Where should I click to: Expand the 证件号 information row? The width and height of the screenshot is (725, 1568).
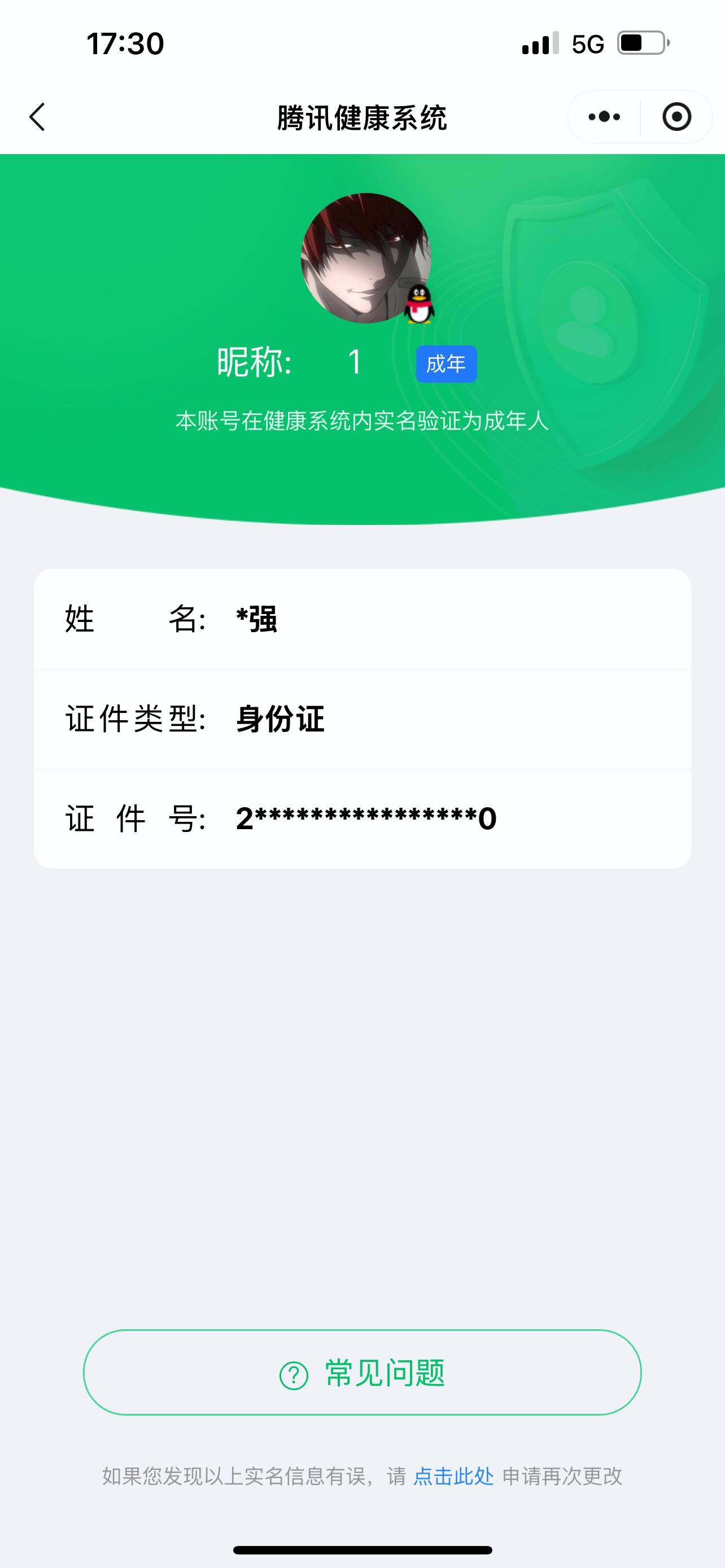pyautogui.click(x=362, y=818)
